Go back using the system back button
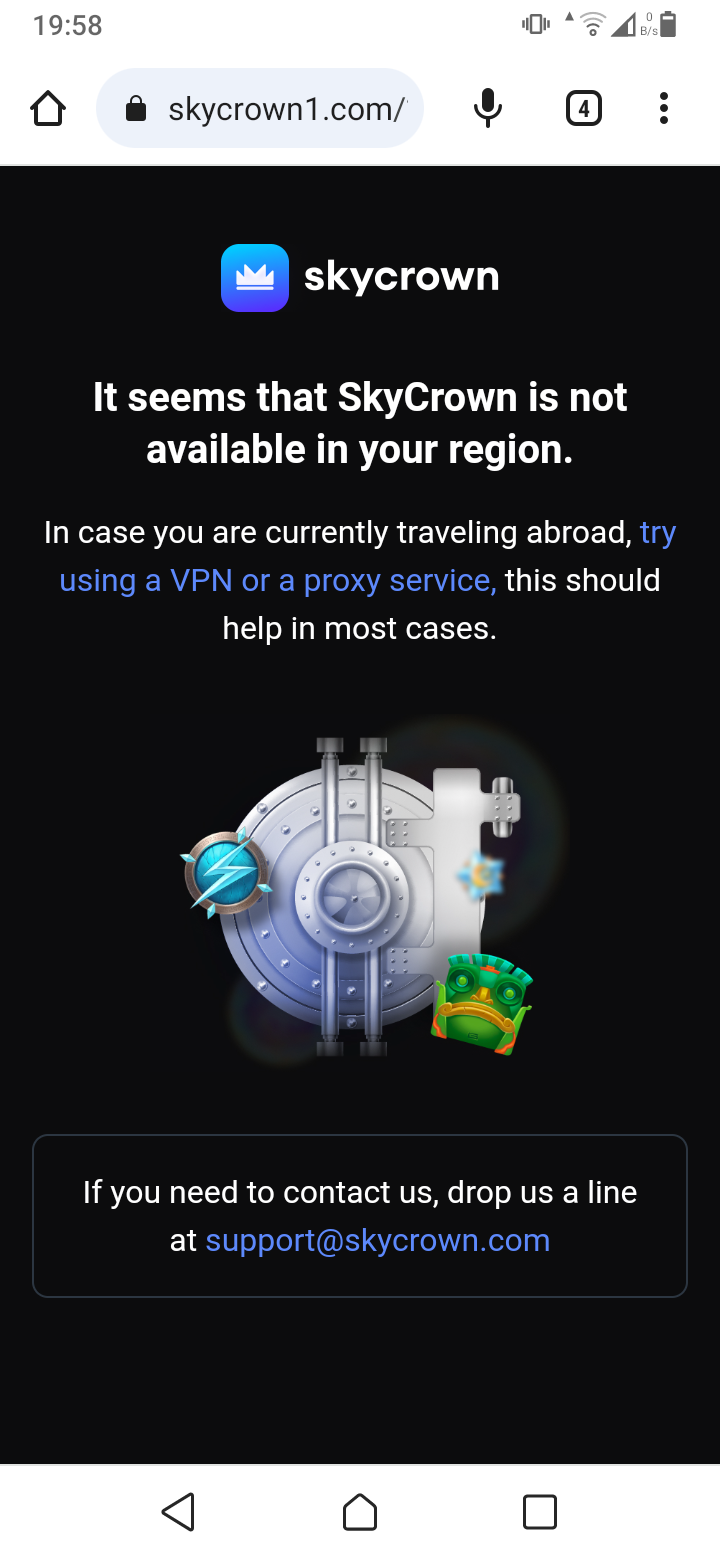The image size is (720, 1560). pyautogui.click(x=178, y=1511)
